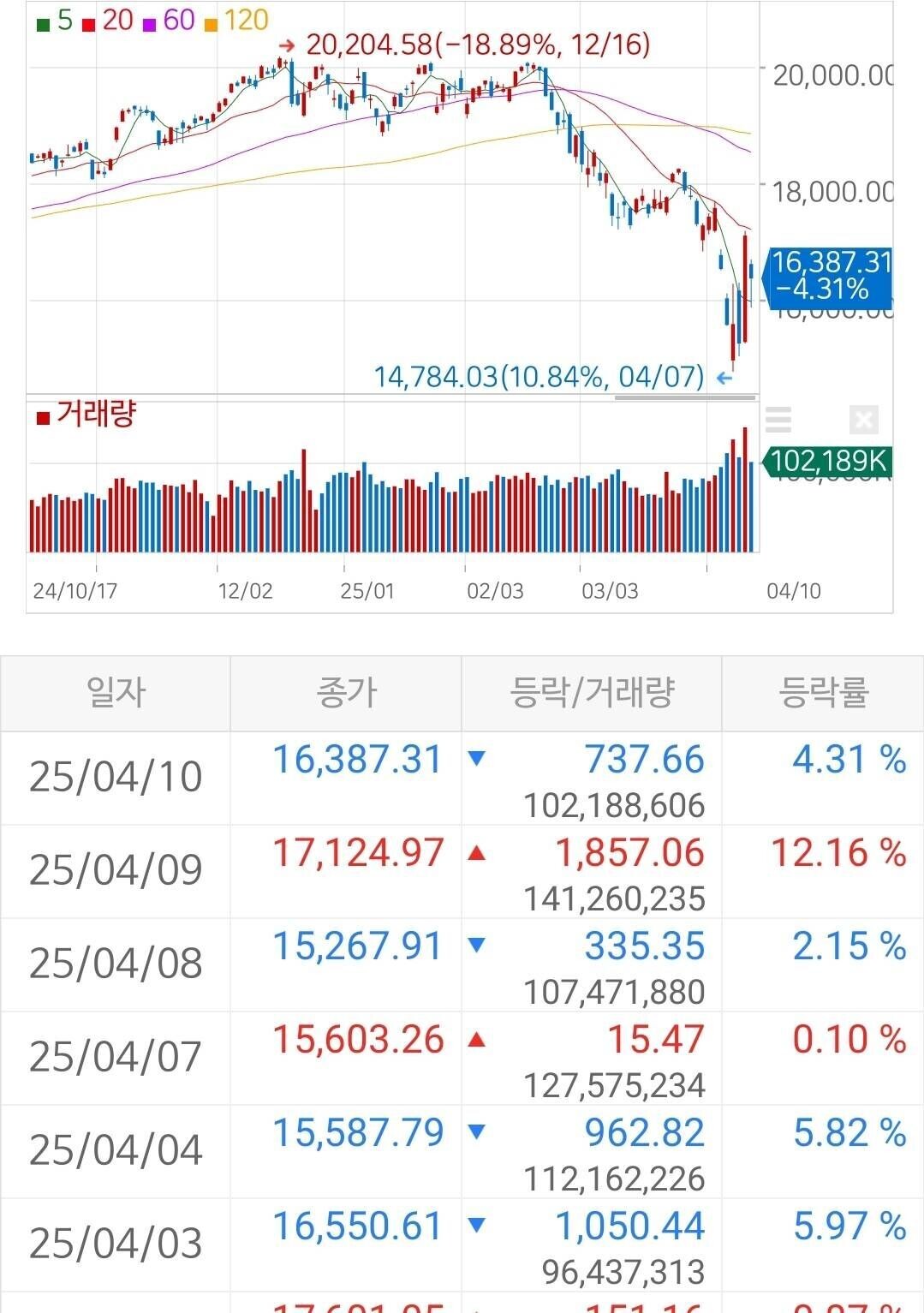Viewport: 924px width, 1313px height.
Task: Close the volume panel with the X icon
Action: (865, 419)
